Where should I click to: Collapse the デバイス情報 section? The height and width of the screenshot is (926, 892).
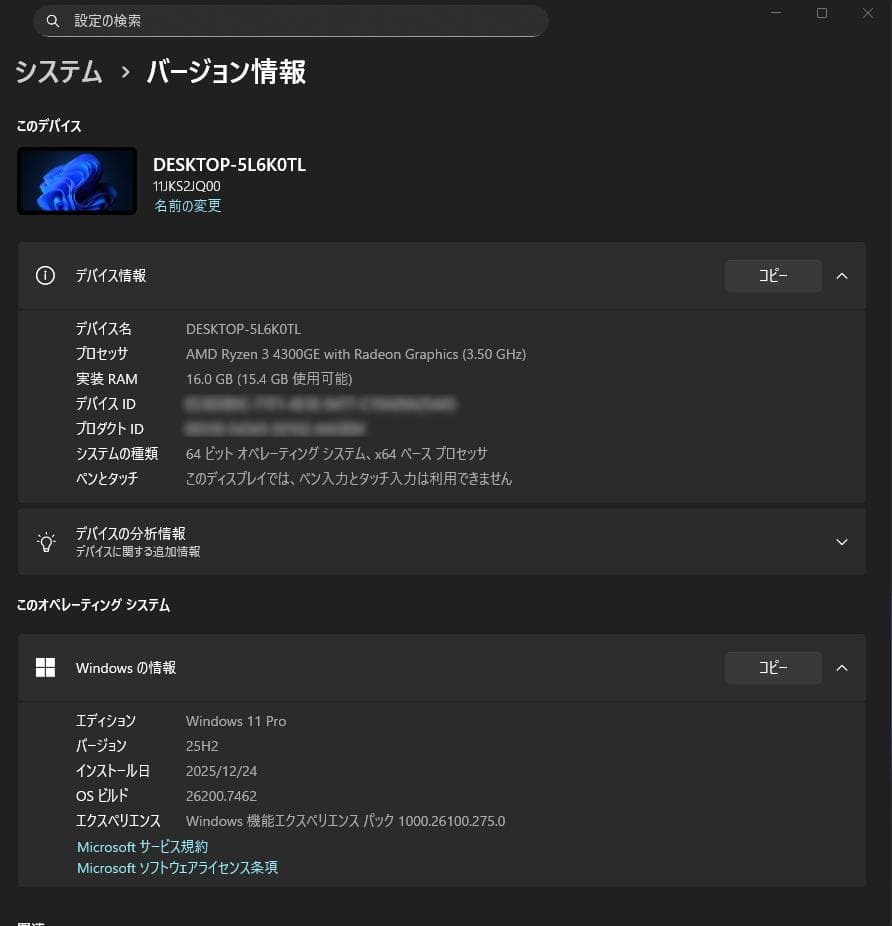[x=842, y=276]
